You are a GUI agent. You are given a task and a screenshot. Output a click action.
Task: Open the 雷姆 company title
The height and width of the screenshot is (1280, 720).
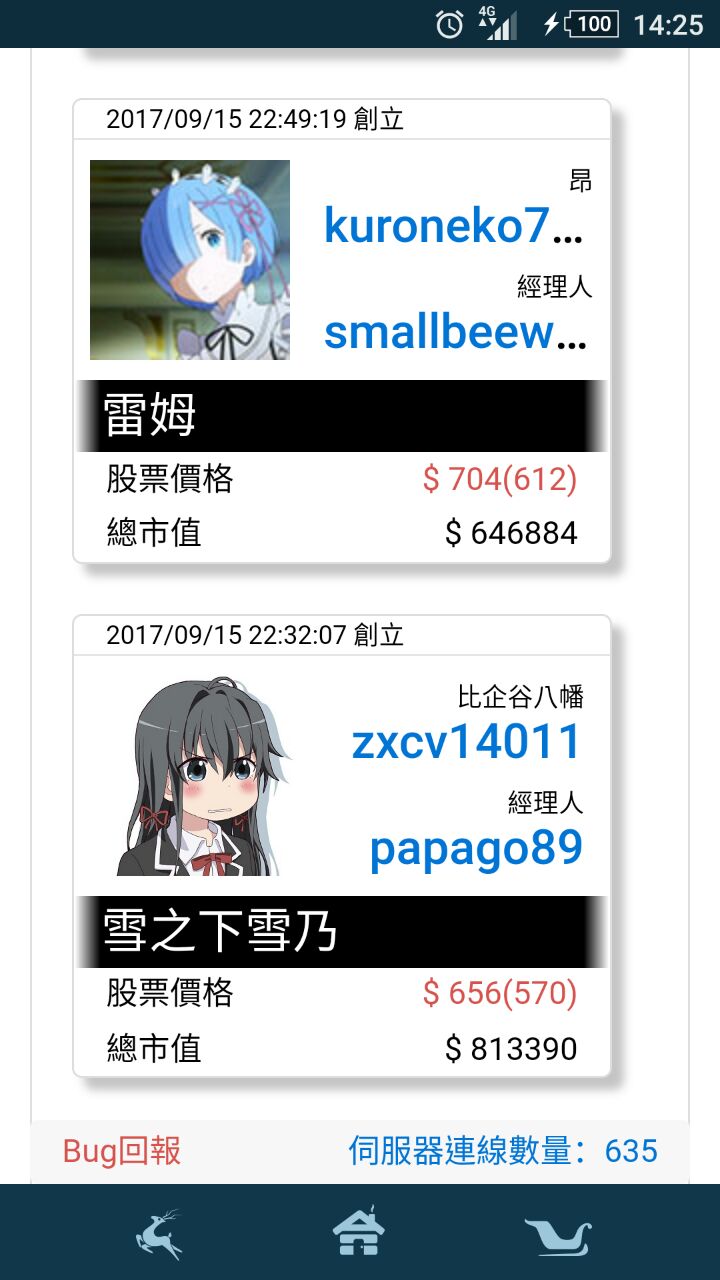click(150, 416)
